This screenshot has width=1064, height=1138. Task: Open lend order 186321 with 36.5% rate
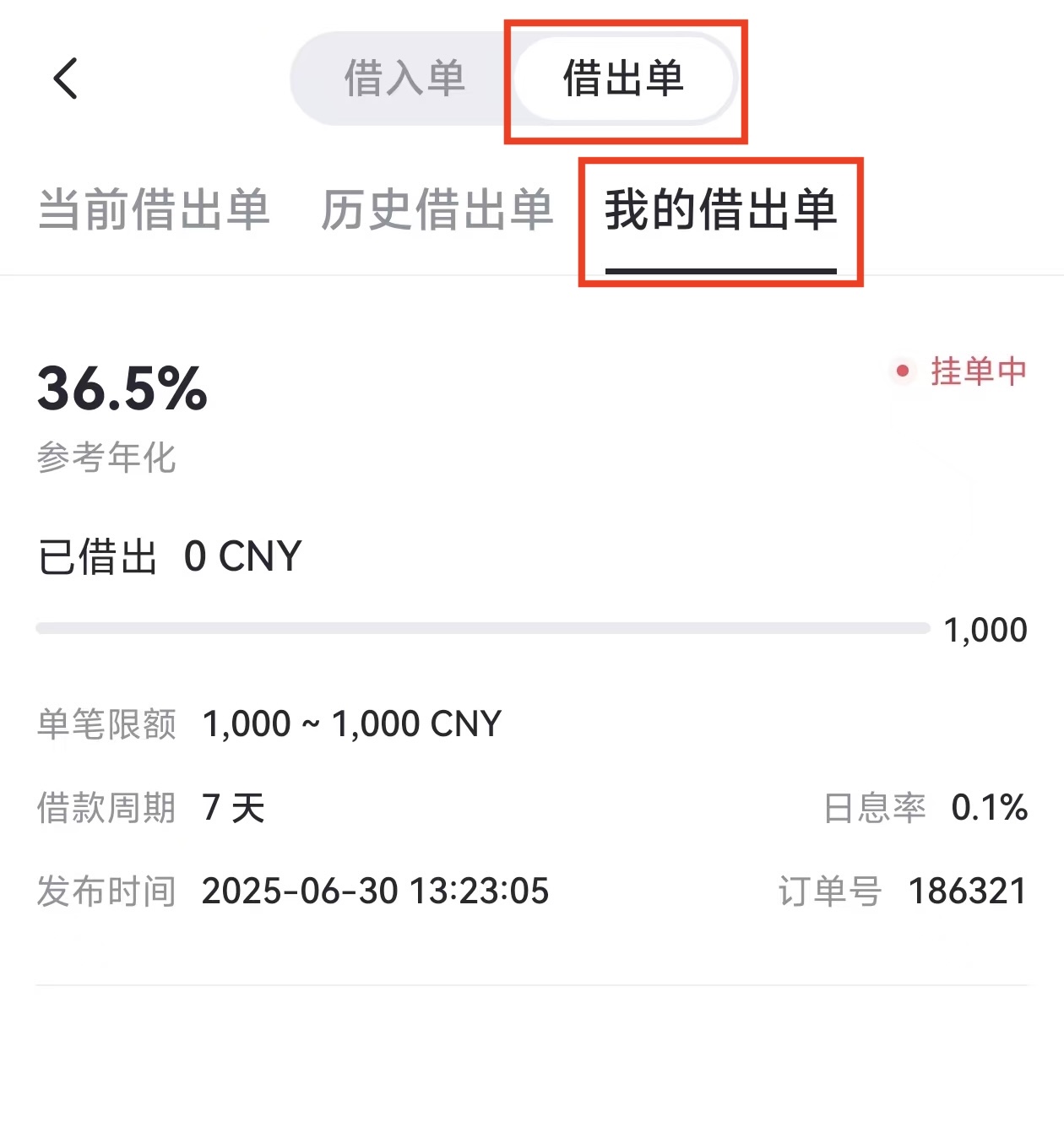(x=532, y=633)
